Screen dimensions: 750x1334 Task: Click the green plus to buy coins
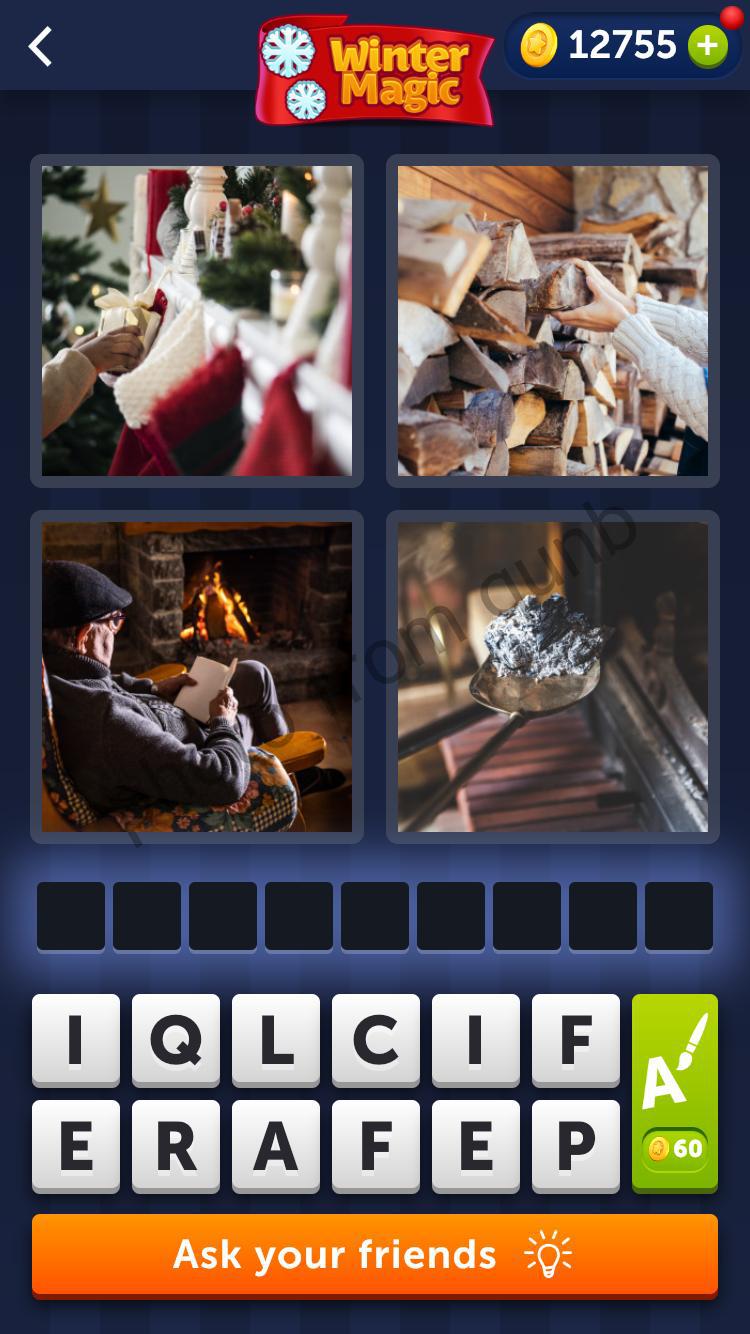(x=709, y=45)
